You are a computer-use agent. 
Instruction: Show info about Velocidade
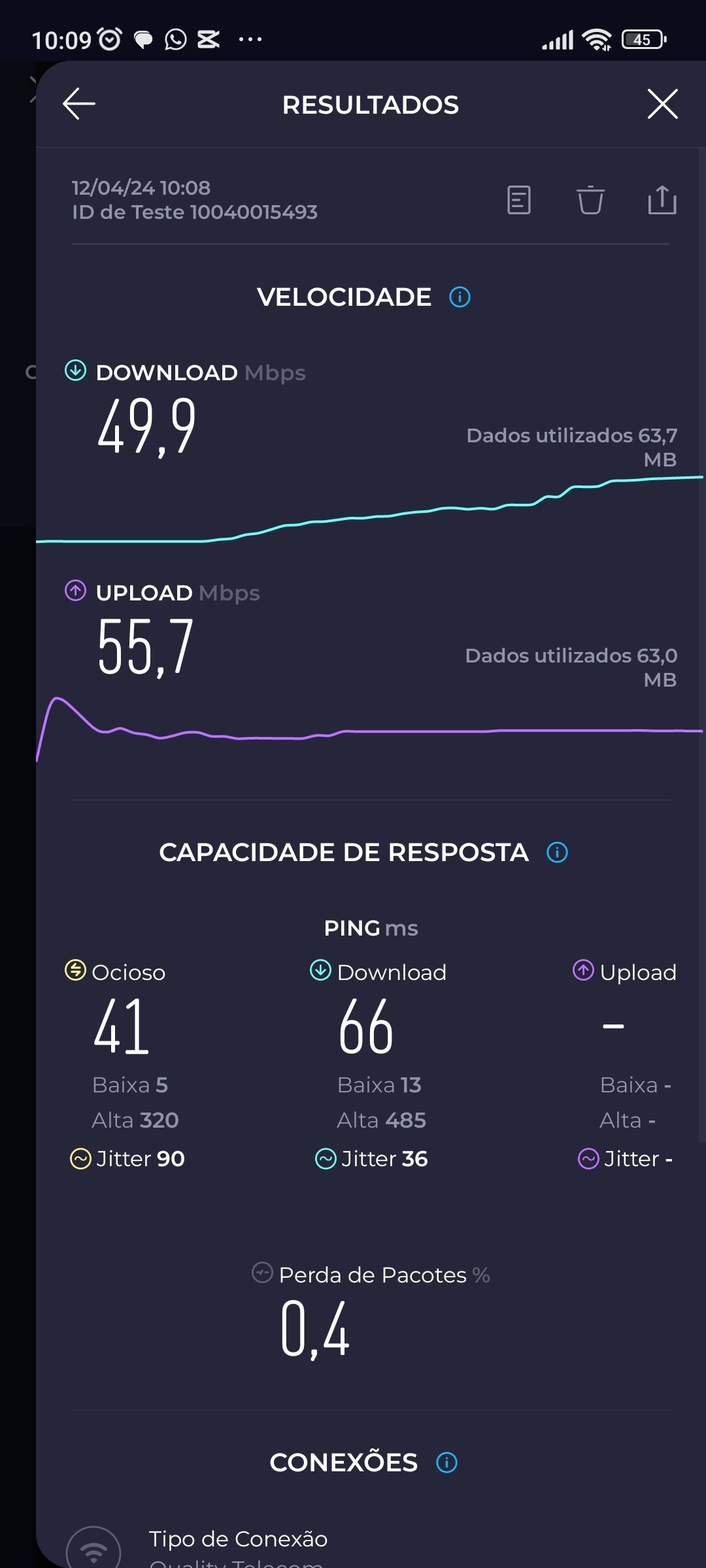(460, 297)
